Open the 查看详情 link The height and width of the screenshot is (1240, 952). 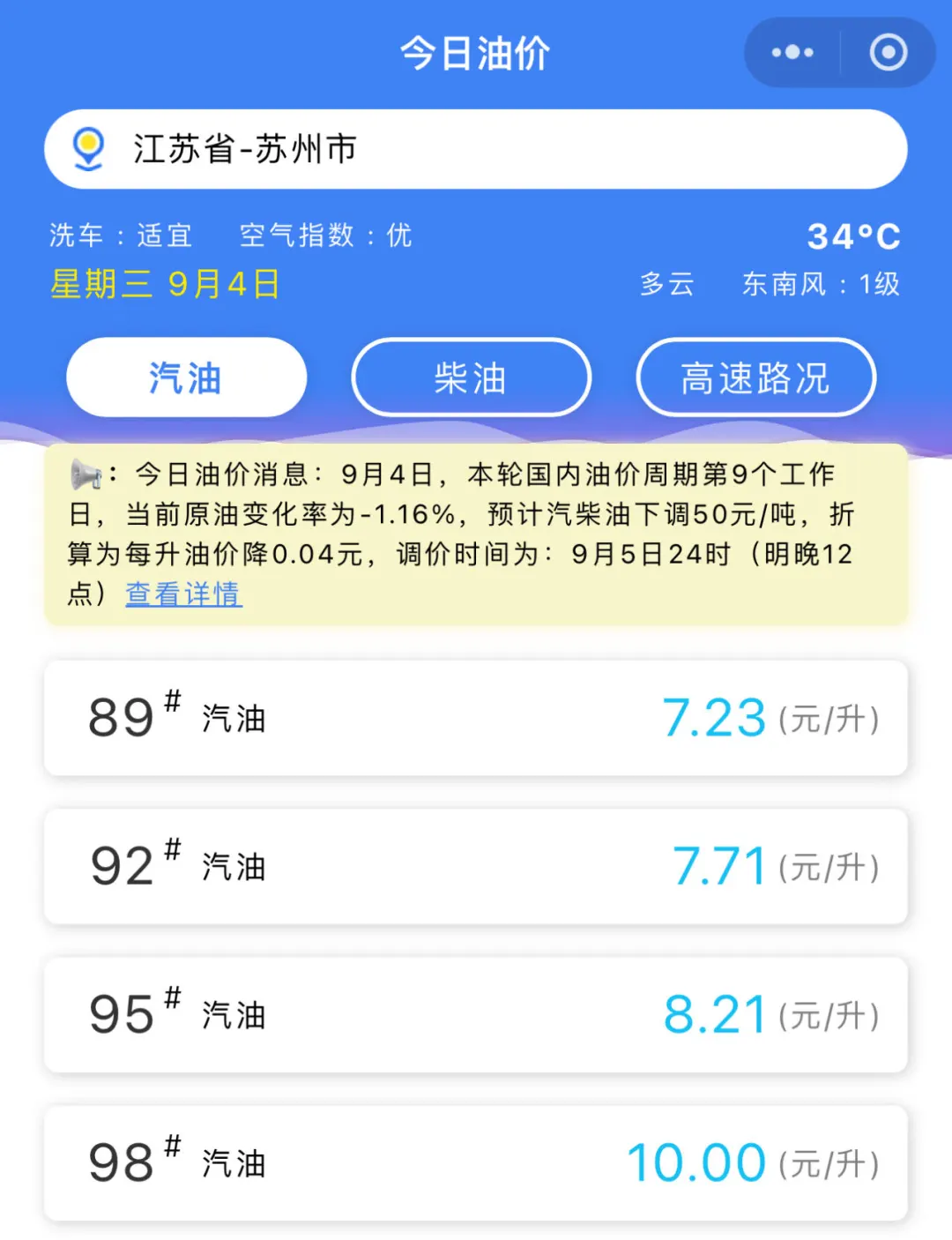(x=183, y=594)
